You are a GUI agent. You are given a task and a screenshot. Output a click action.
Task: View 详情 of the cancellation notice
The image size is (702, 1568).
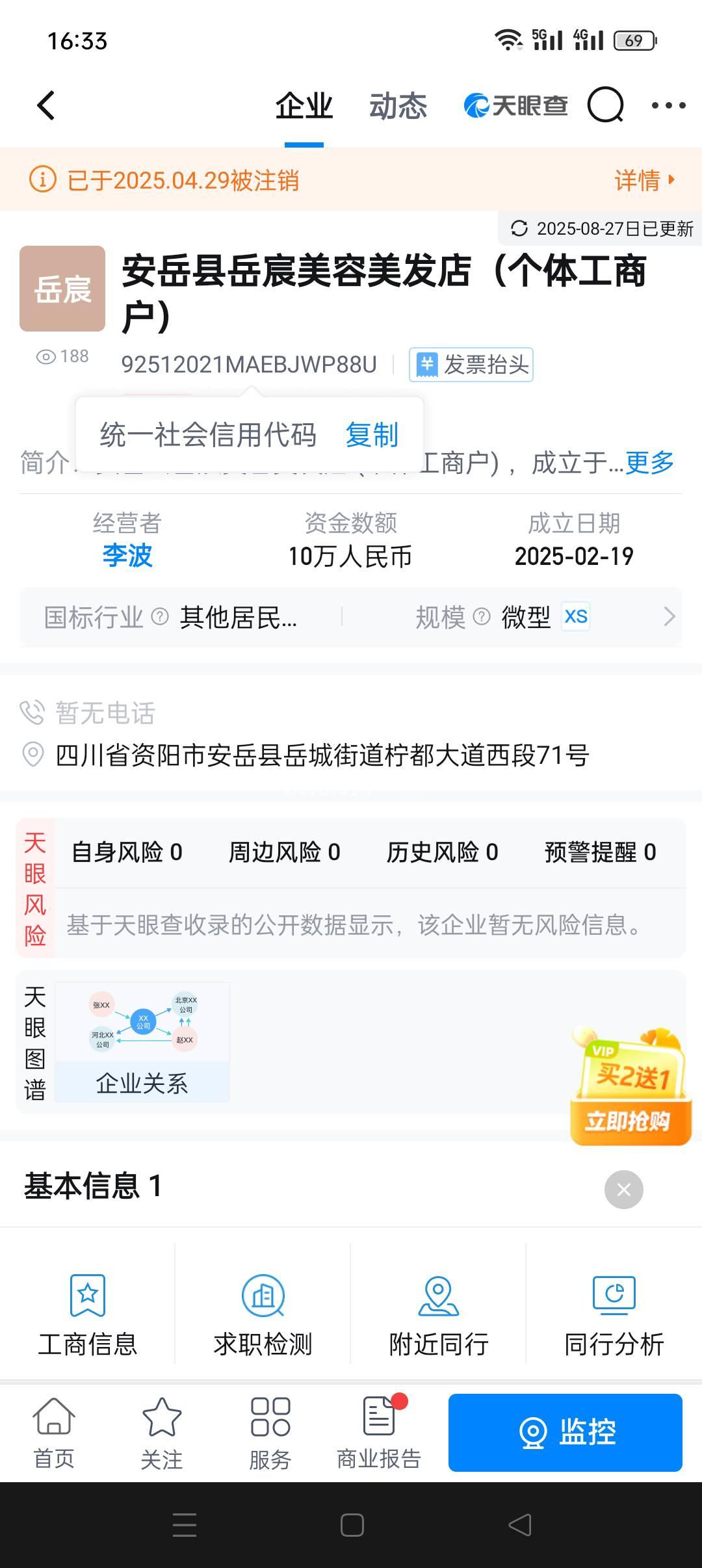[643, 180]
